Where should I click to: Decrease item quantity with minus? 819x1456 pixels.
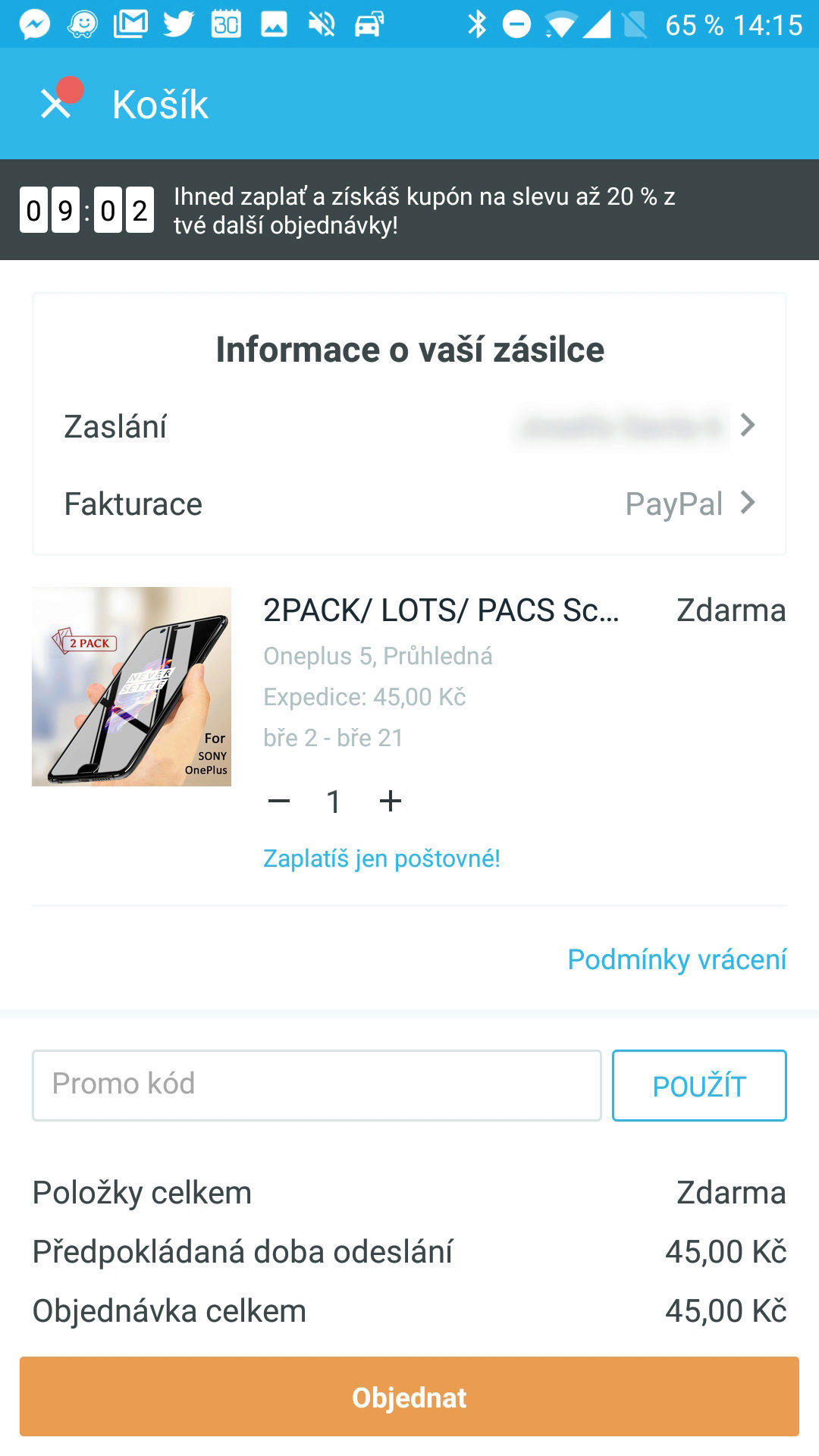(279, 801)
